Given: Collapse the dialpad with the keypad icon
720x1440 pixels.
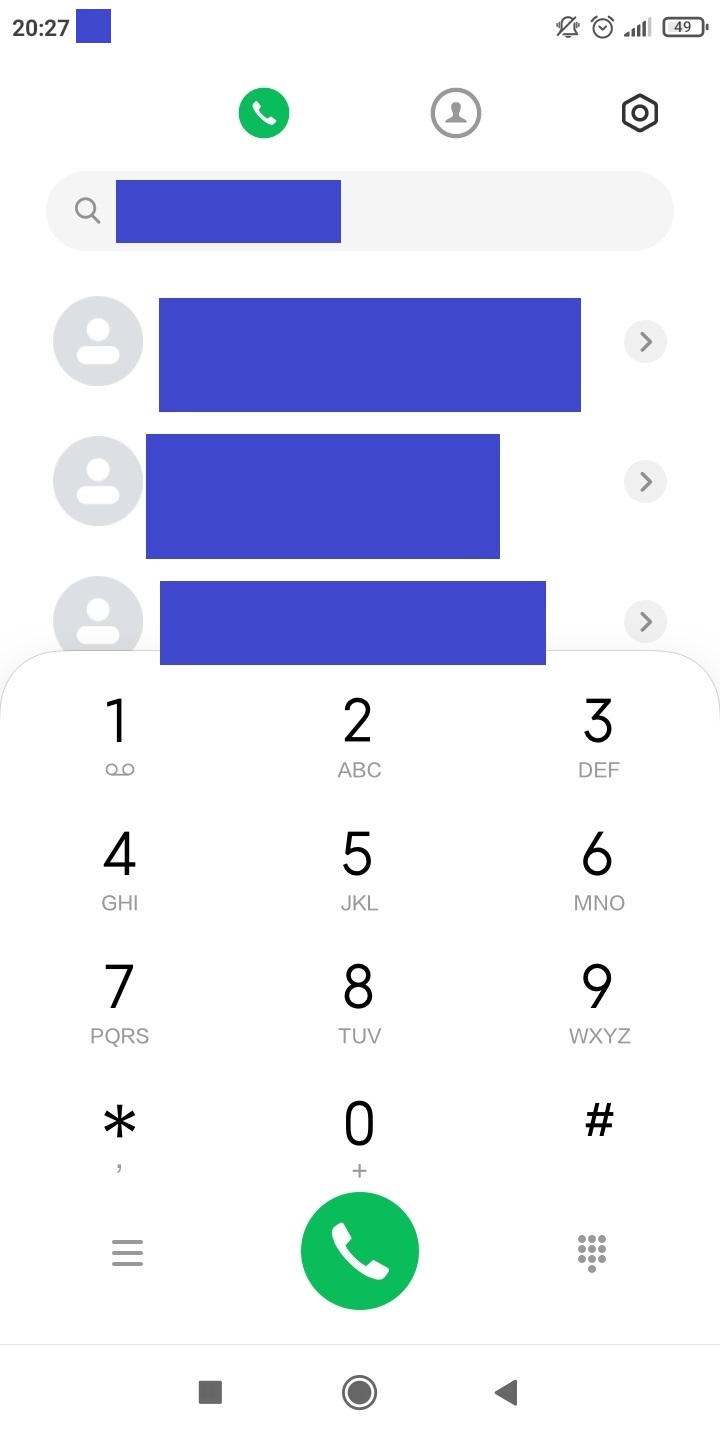Looking at the screenshot, I should [592, 1252].
